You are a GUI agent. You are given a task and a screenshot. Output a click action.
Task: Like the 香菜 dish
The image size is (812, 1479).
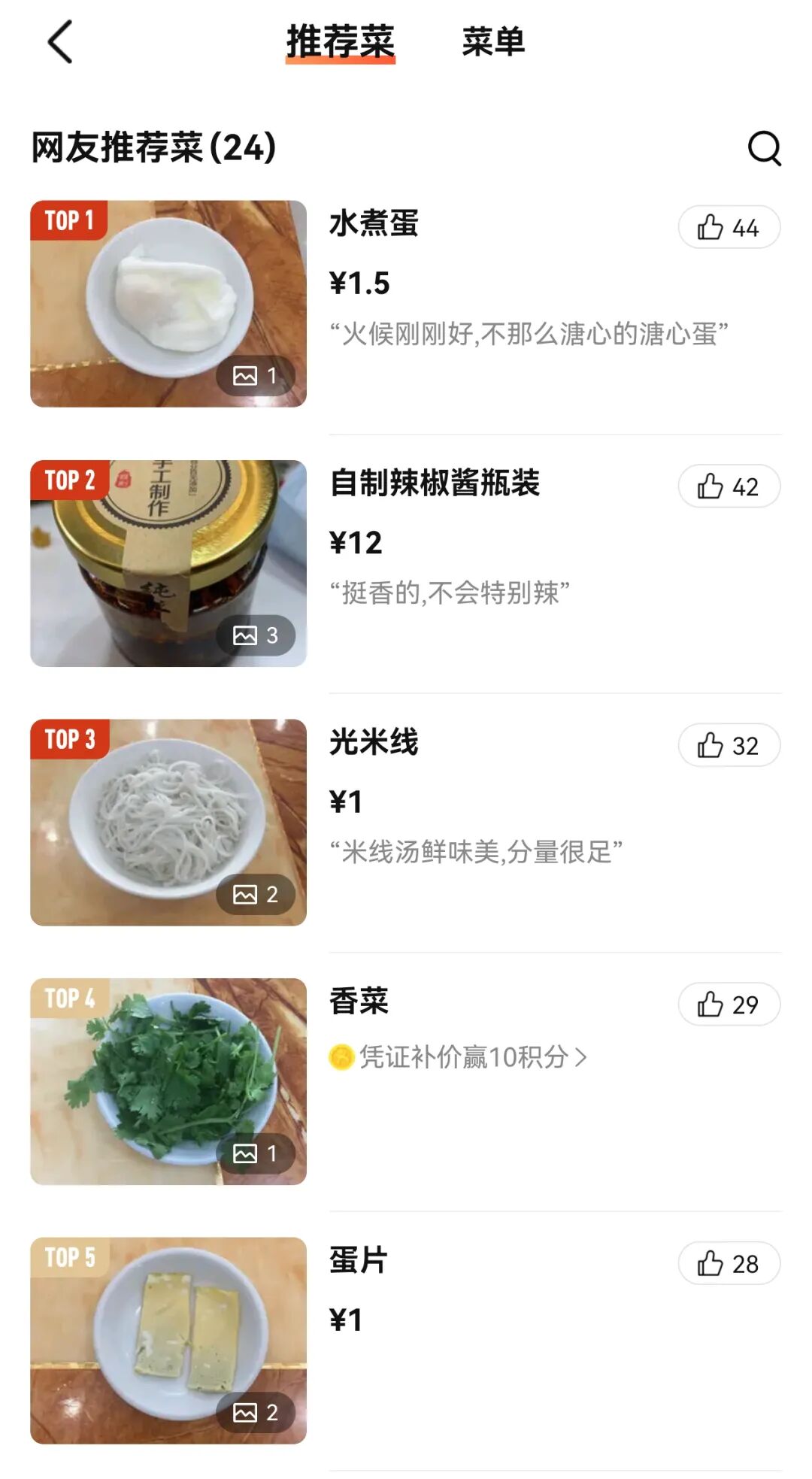pyautogui.click(x=729, y=1005)
